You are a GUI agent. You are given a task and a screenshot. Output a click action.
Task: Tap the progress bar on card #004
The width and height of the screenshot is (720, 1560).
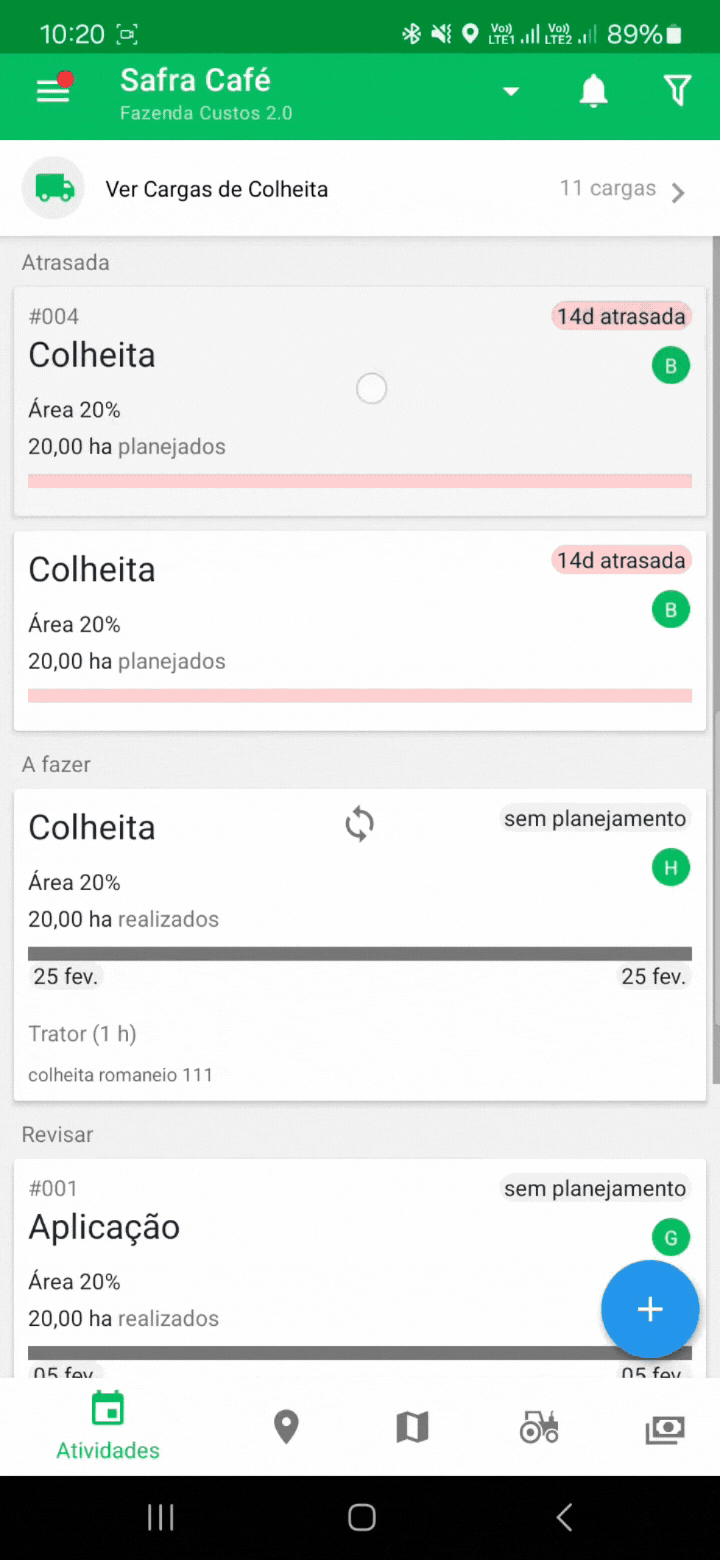point(360,480)
